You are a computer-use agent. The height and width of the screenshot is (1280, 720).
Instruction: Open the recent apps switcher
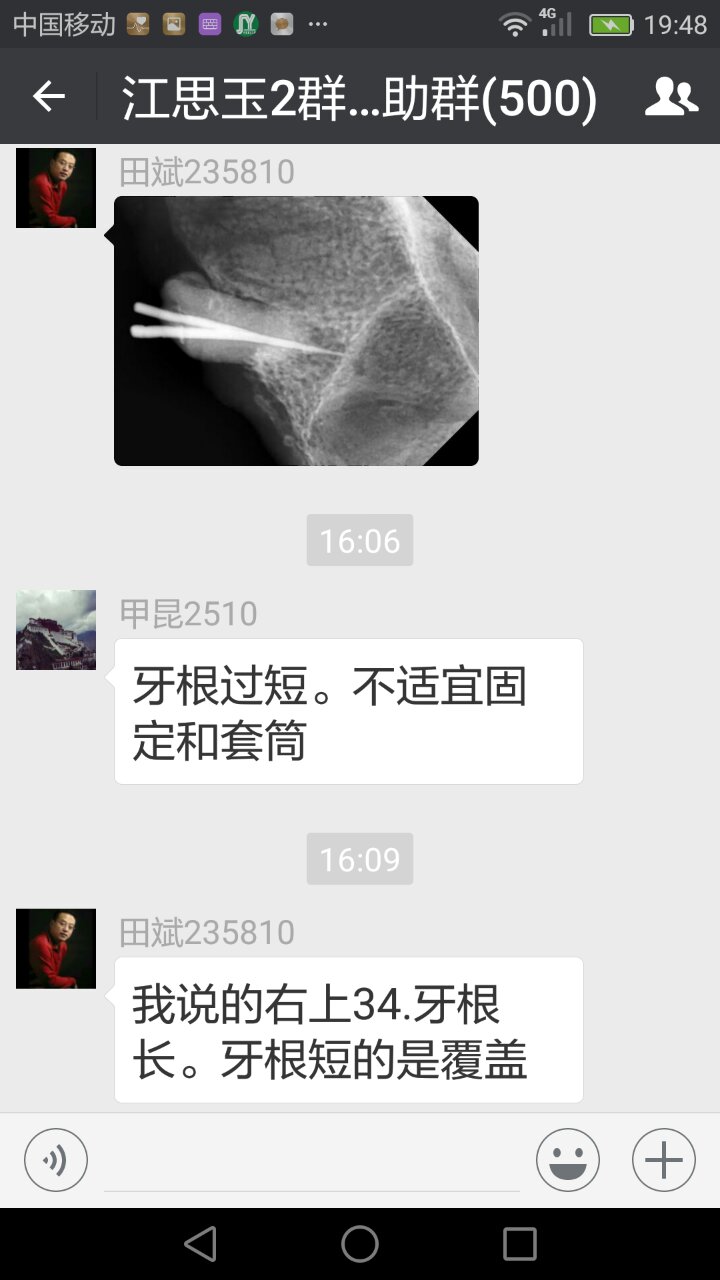coord(520,1244)
